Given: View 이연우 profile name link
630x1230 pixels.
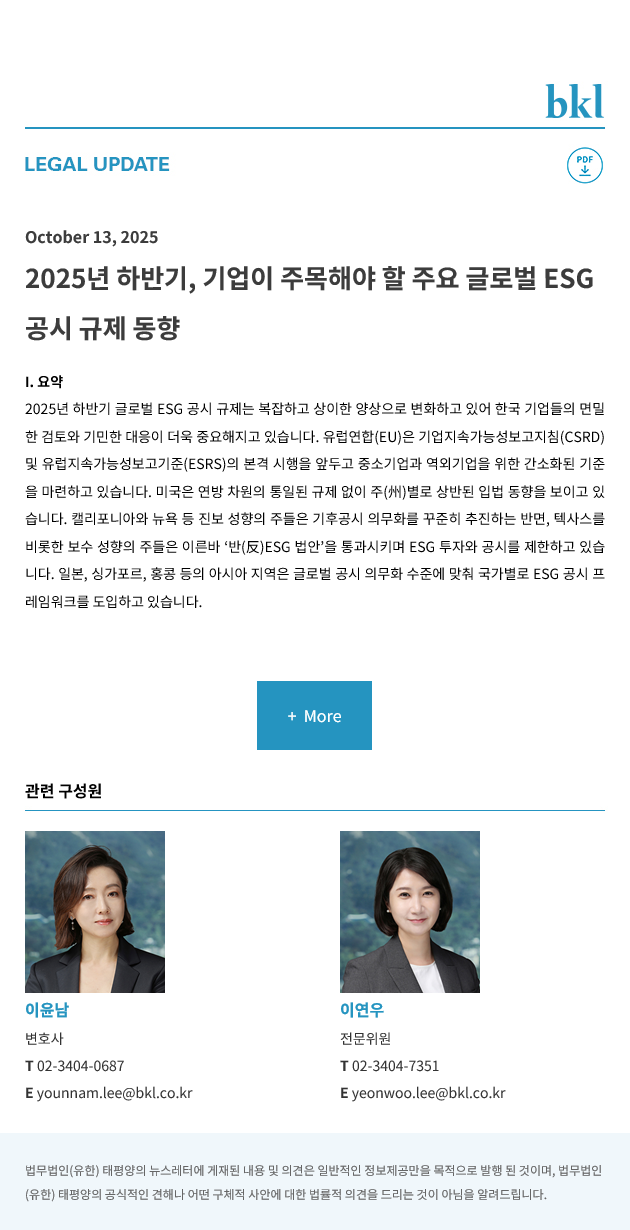Looking at the screenshot, I should coord(362,1009).
